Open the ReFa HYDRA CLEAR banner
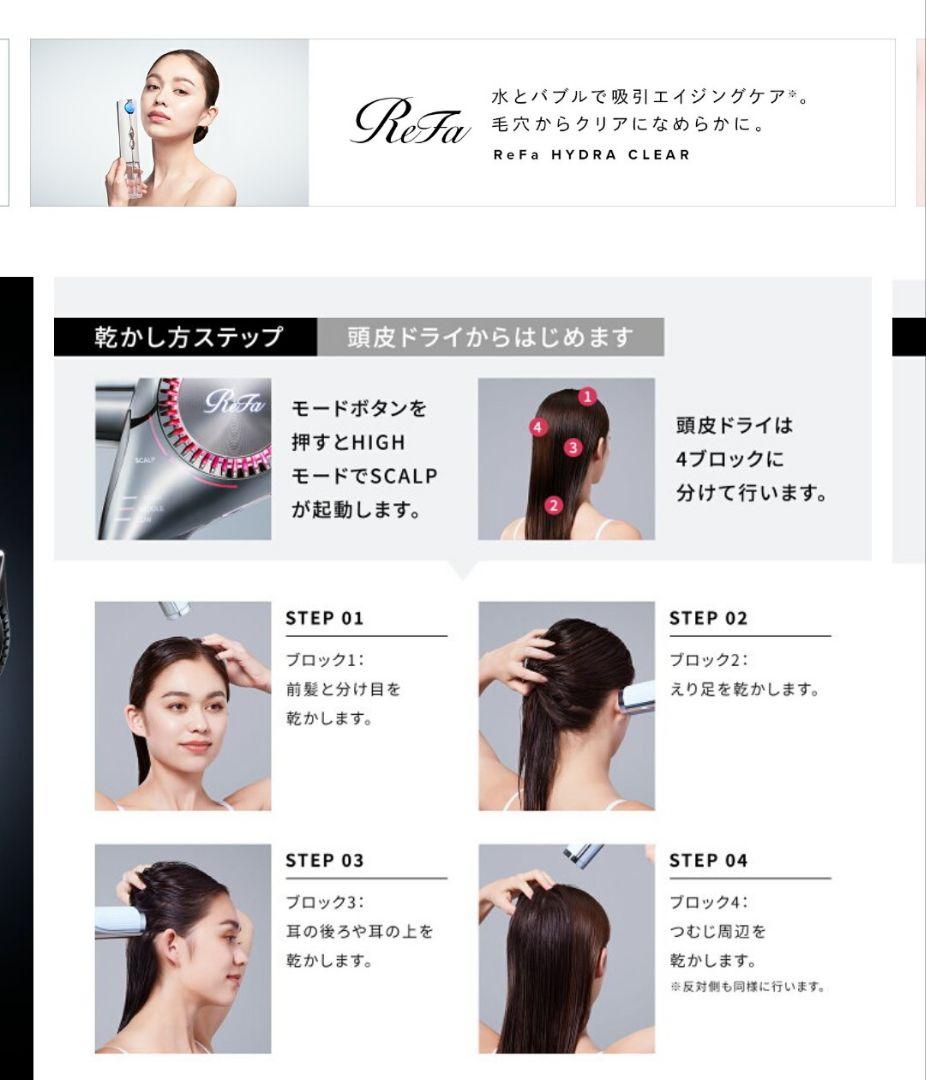 click(462, 123)
